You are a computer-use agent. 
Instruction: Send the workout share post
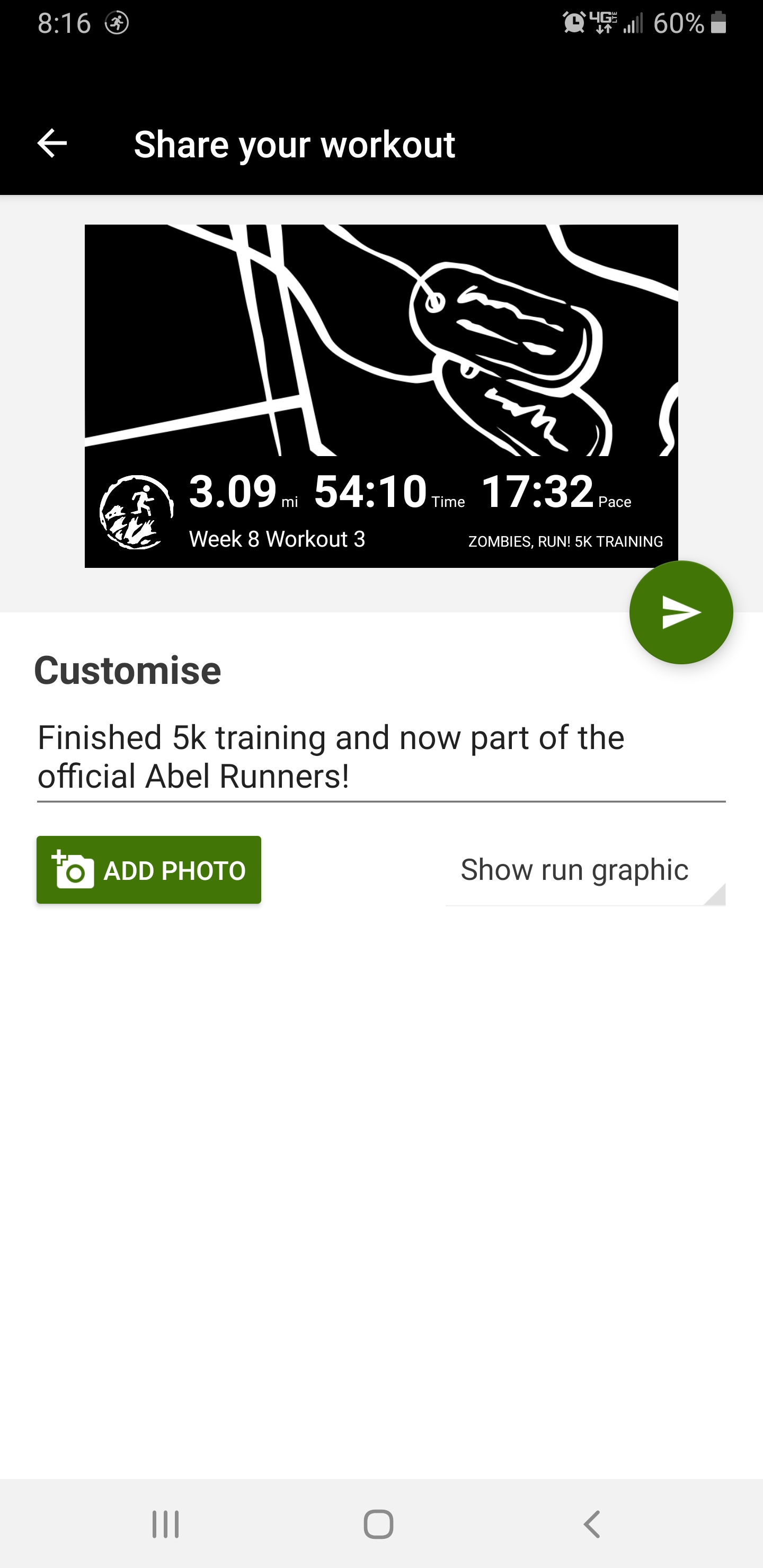(680, 612)
